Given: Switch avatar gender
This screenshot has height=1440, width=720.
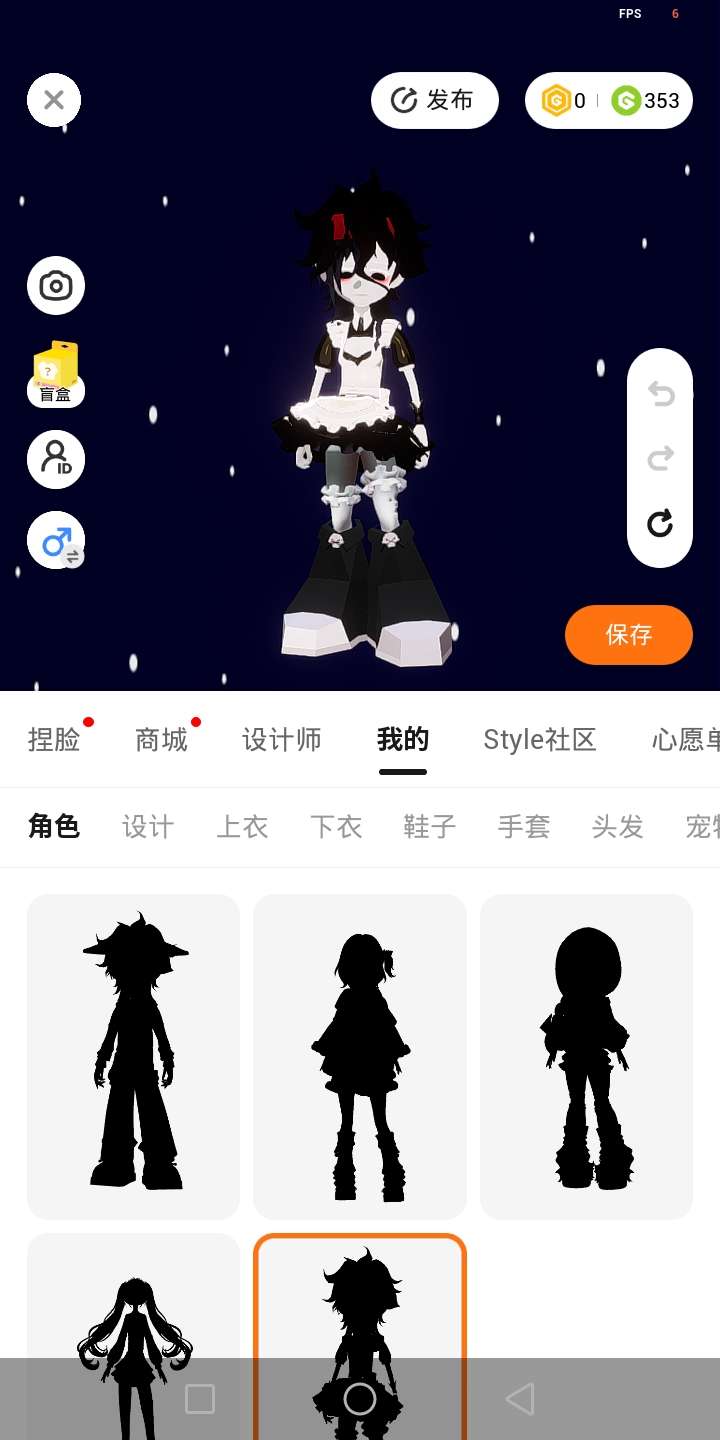Looking at the screenshot, I should pyautogui.click(x=56, y=541).
